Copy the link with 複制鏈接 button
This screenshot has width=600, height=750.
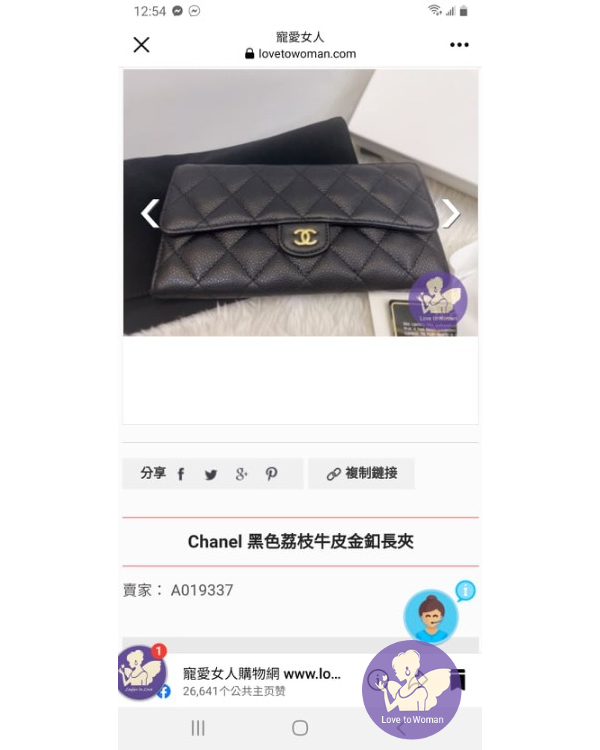pos(361,474)
